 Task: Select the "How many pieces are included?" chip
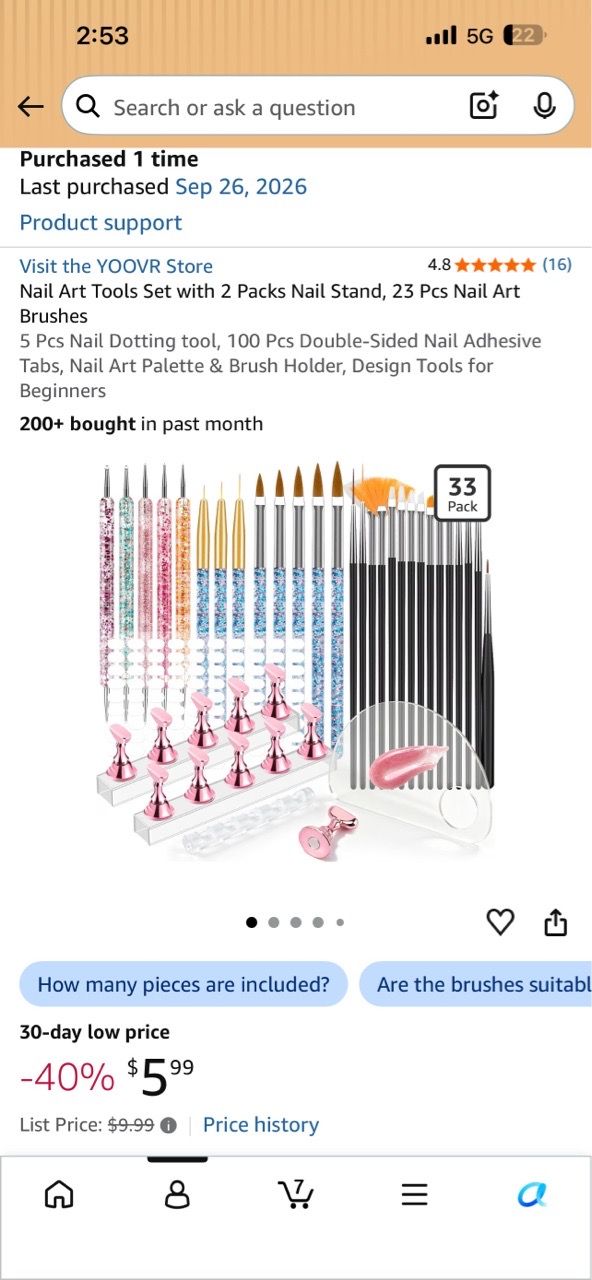pos(183,984)
